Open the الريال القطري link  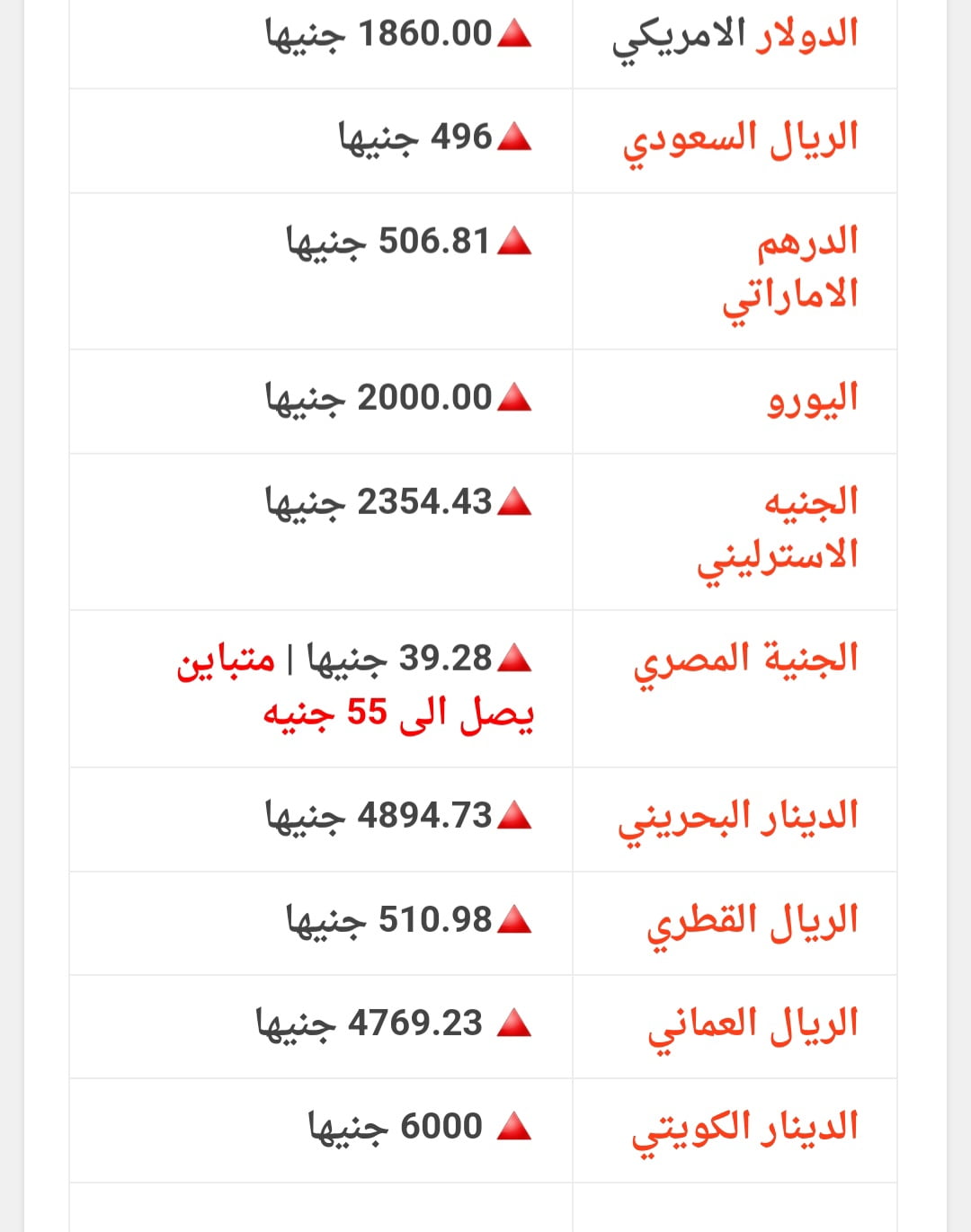753,922
